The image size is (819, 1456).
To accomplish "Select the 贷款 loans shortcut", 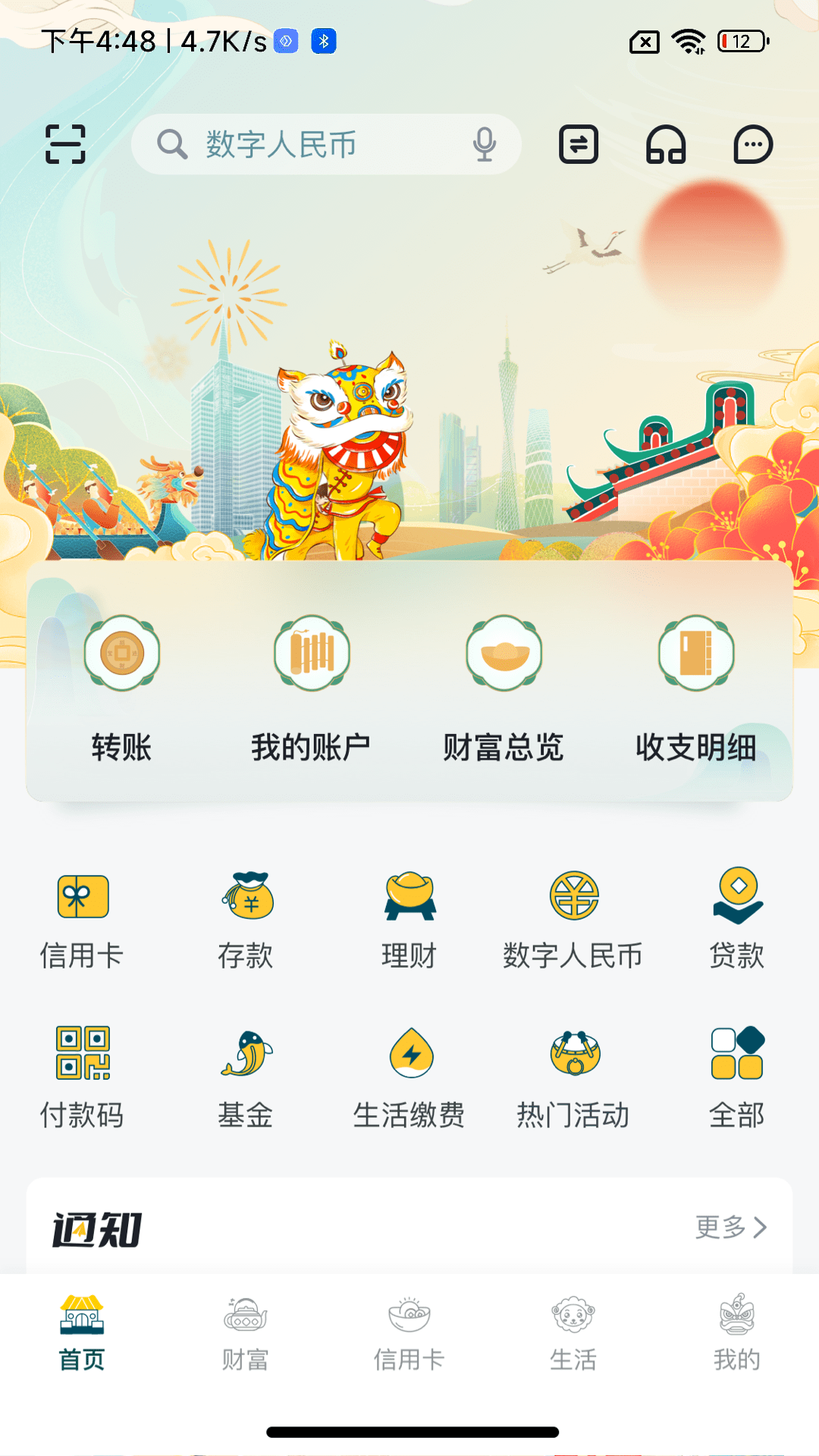I will click(736, 921).
